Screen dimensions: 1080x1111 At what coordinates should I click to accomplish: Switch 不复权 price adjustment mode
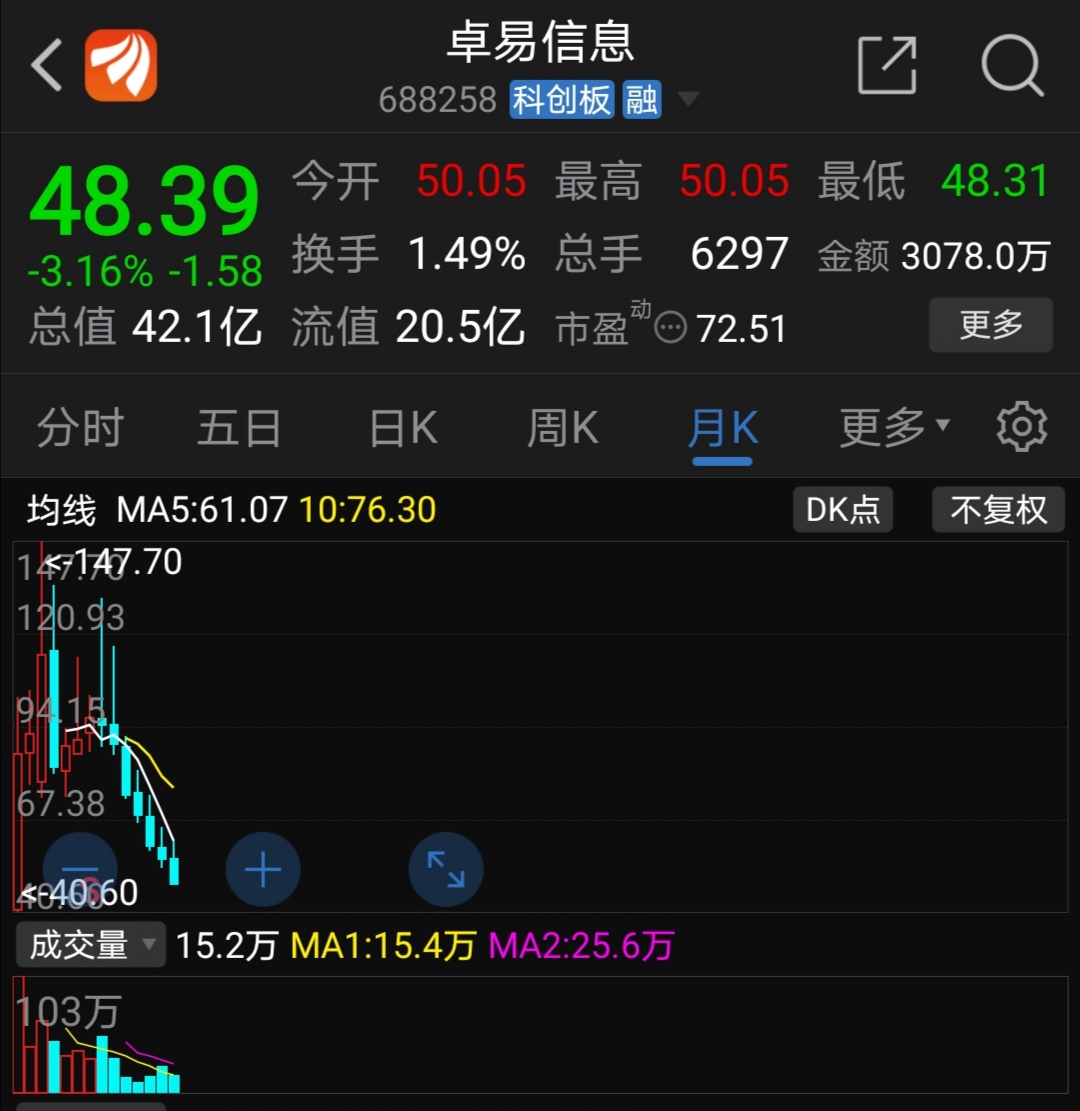point(998,509)
